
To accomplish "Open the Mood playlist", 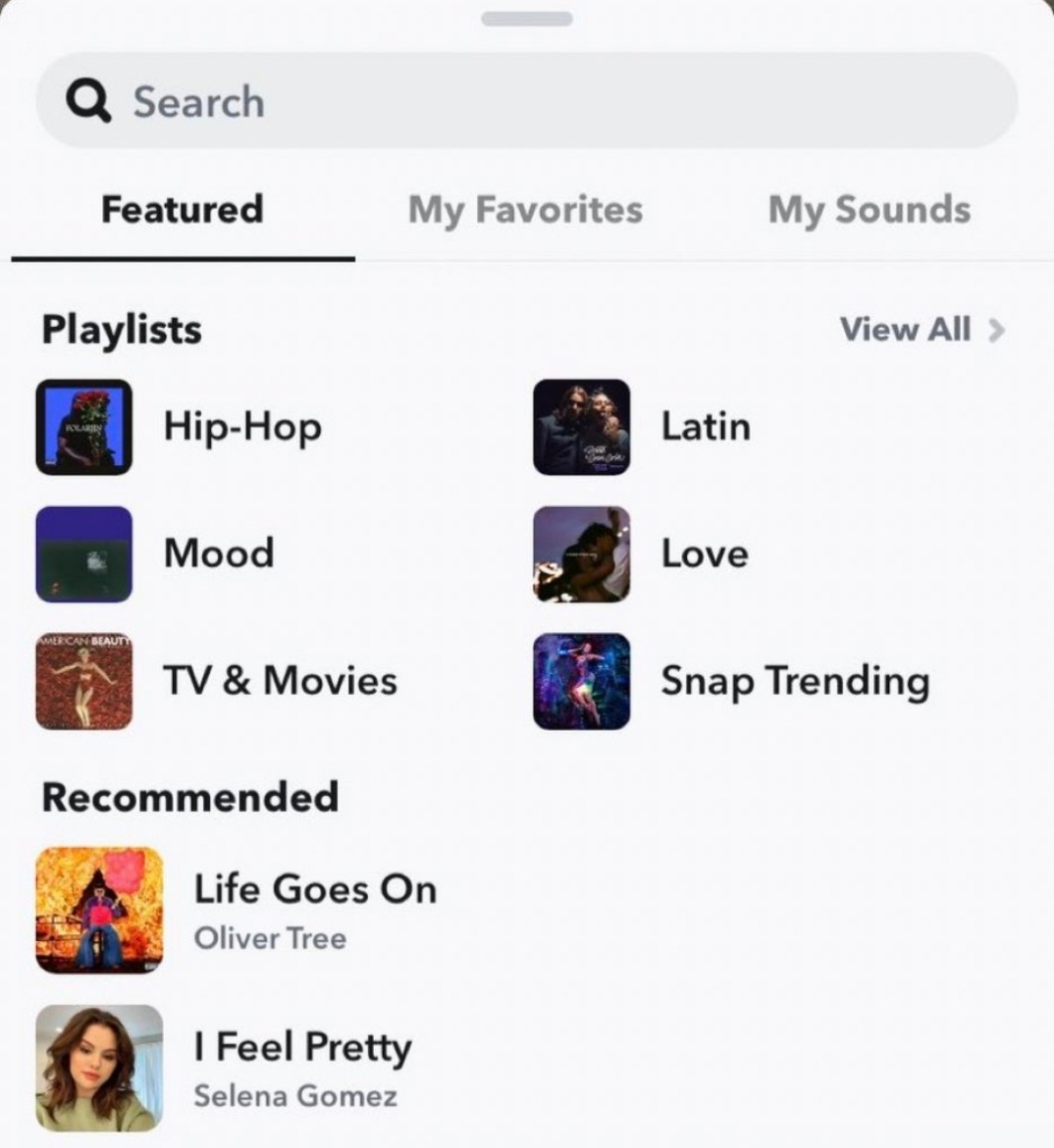I will [x=218, y=554].
